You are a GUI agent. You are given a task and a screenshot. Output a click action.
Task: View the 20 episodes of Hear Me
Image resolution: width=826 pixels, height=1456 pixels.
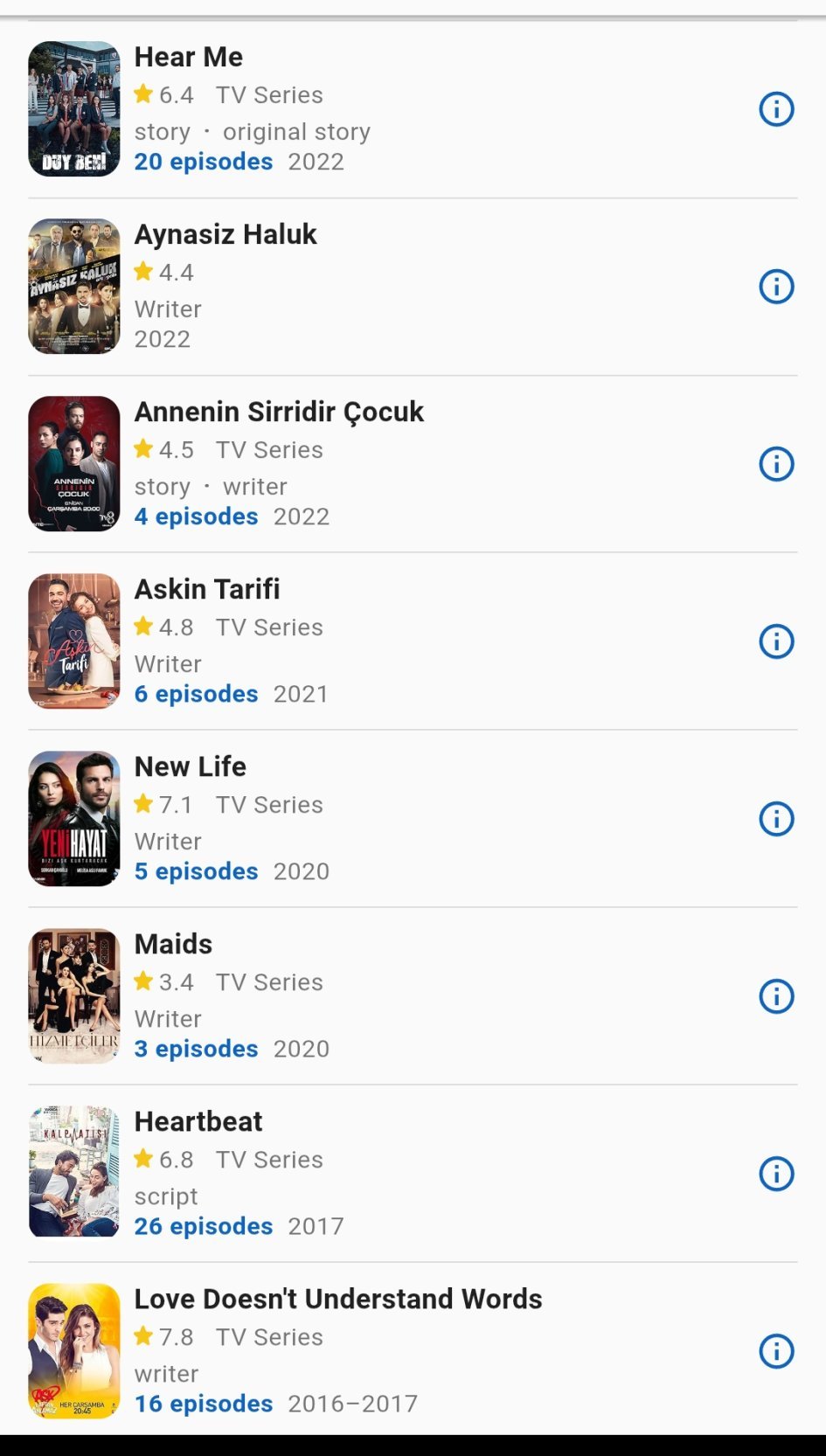tap(203, 162)
